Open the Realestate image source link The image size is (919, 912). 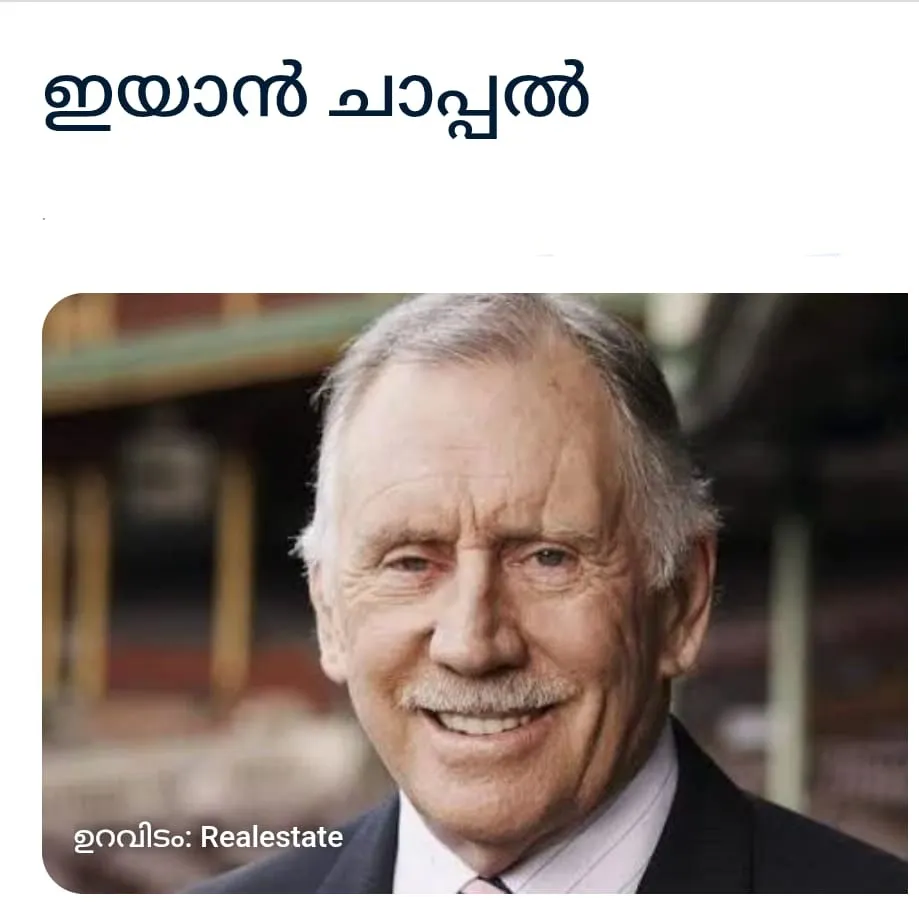coord(271,838)
